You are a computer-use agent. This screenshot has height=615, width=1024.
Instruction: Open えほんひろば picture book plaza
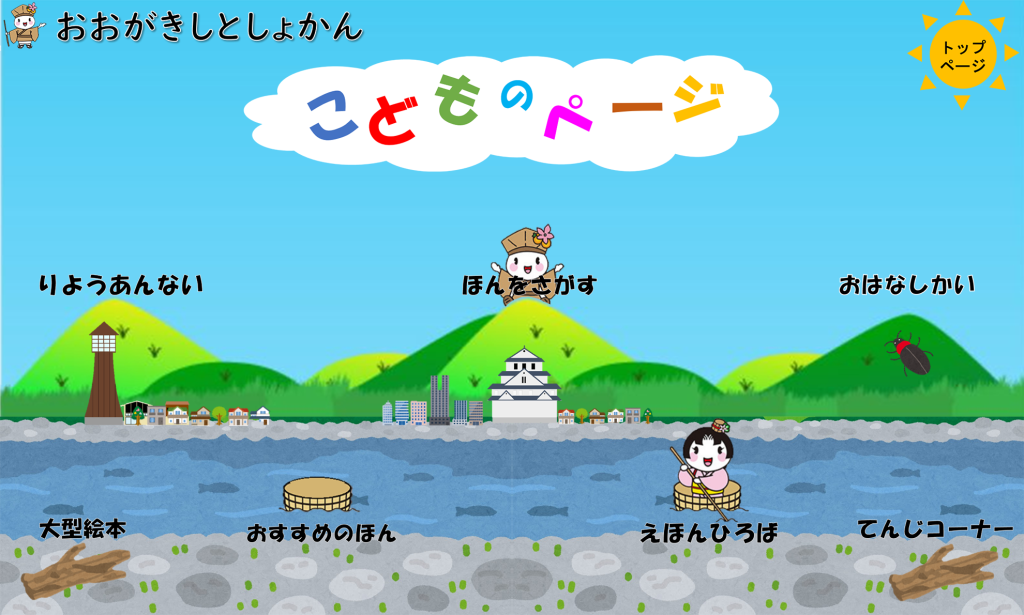(x=708, y=533)
